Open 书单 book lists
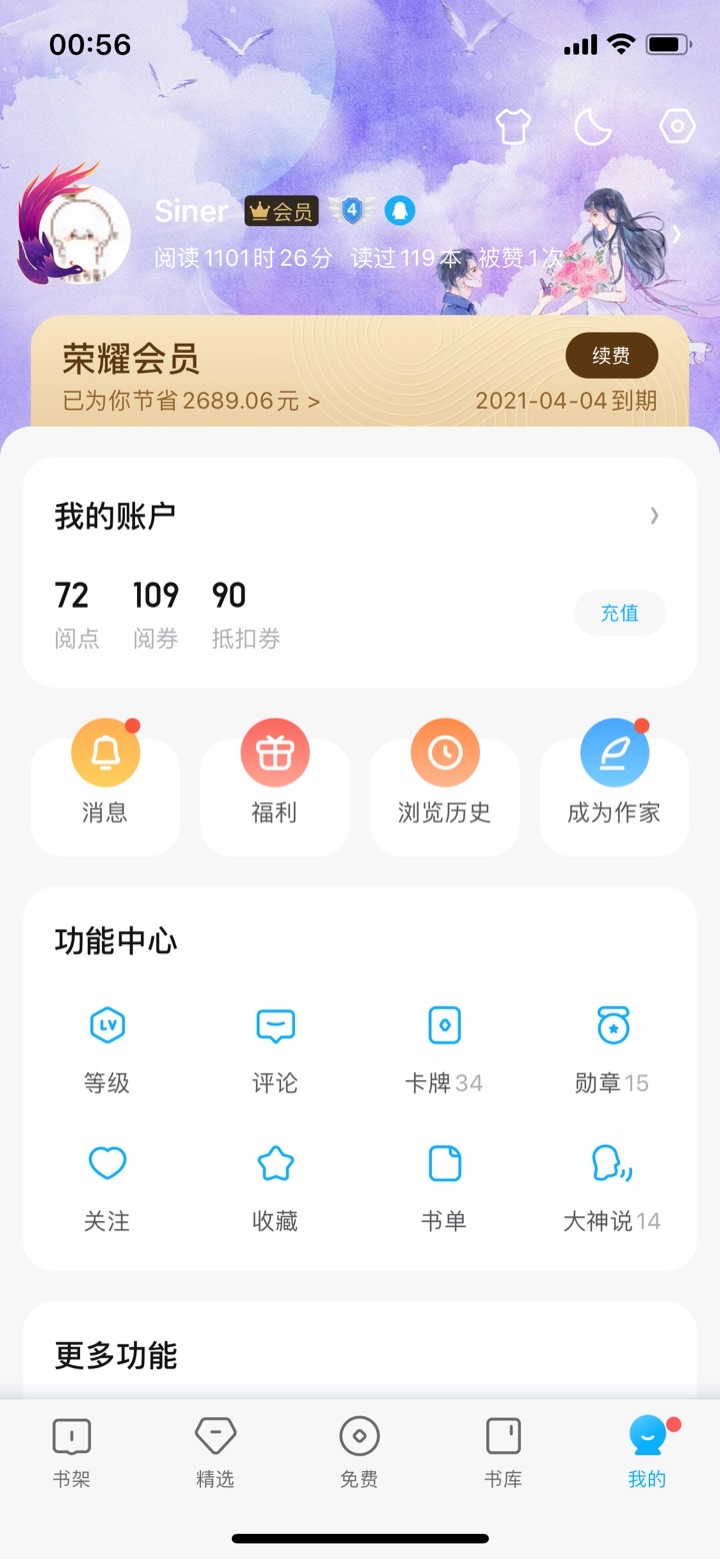The image size is (720, 1560). tap(444, 1187)
